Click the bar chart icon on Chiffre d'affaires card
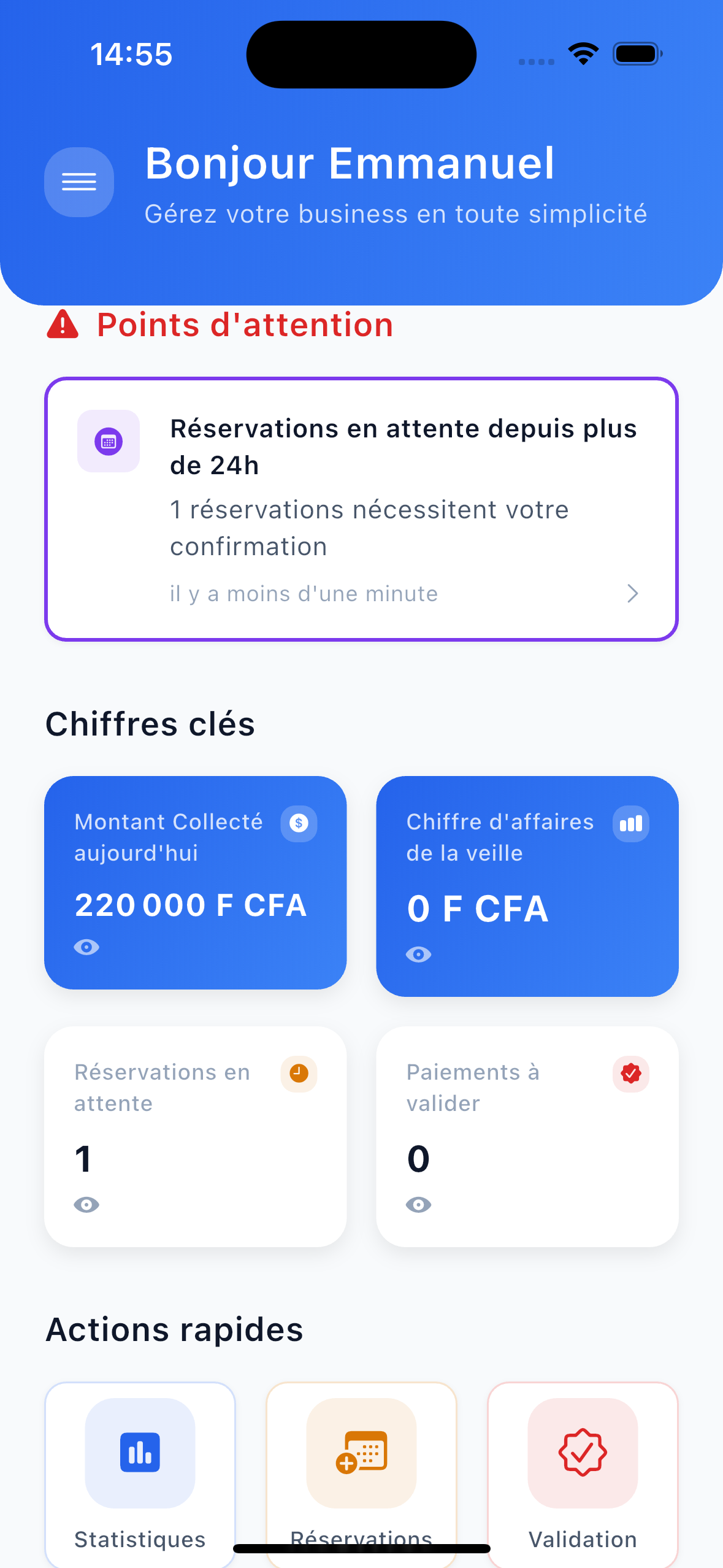The image size is (723, 1568). pos(630,823)
